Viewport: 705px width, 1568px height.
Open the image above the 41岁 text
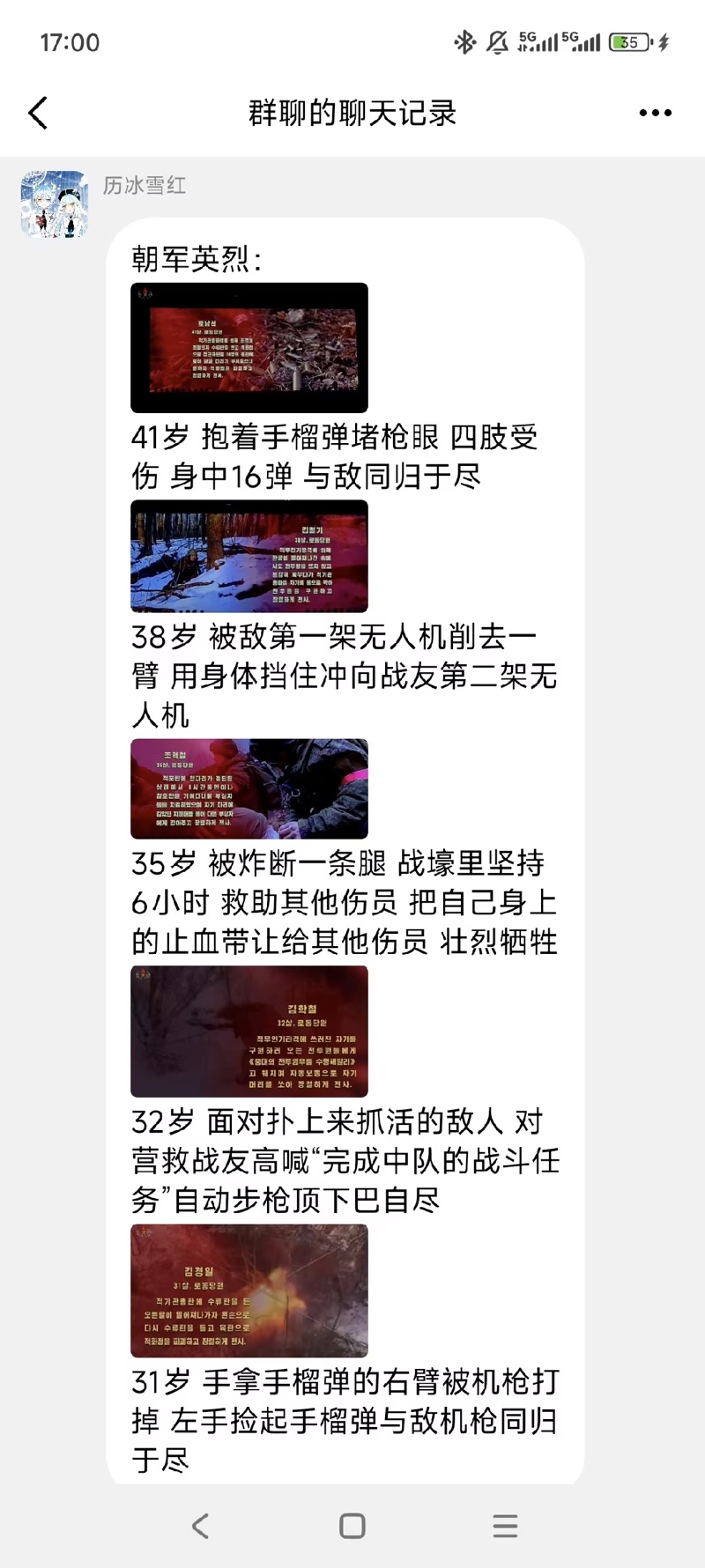pyautogui.click(x=249, y=348)
